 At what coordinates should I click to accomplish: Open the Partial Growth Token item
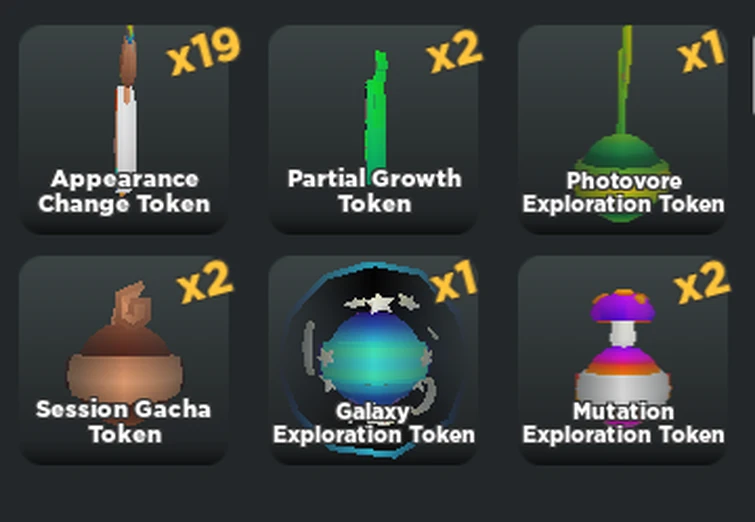[x=373, y=130]
